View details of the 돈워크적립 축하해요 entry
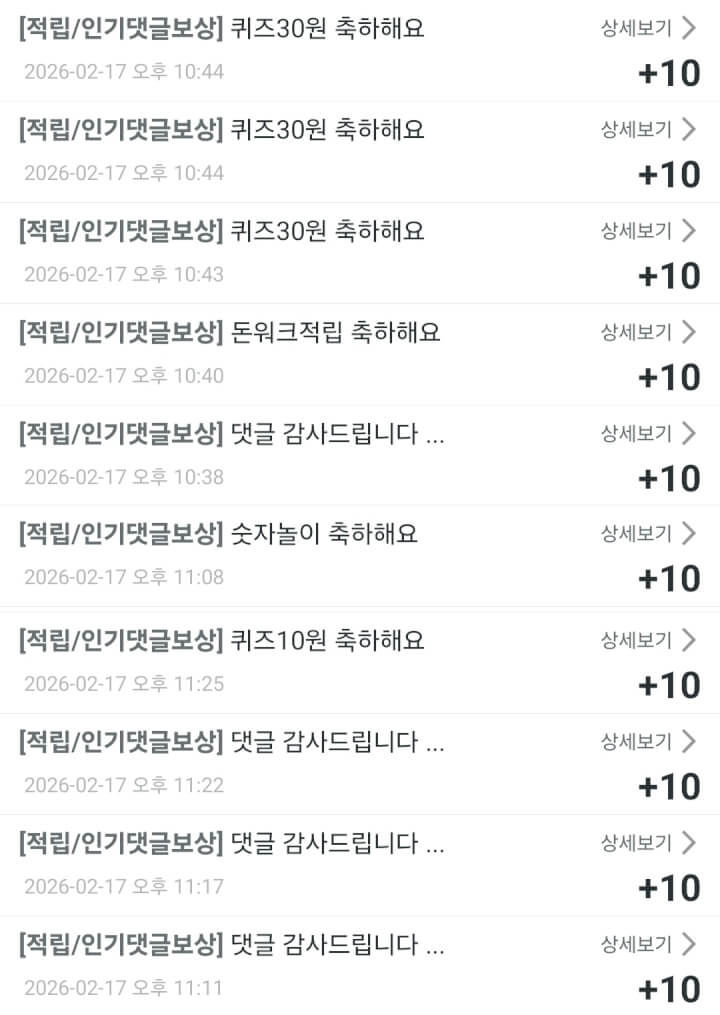The width and height of the screenshot is (720, 1015). pyautogui.click(x=647, y=332)
